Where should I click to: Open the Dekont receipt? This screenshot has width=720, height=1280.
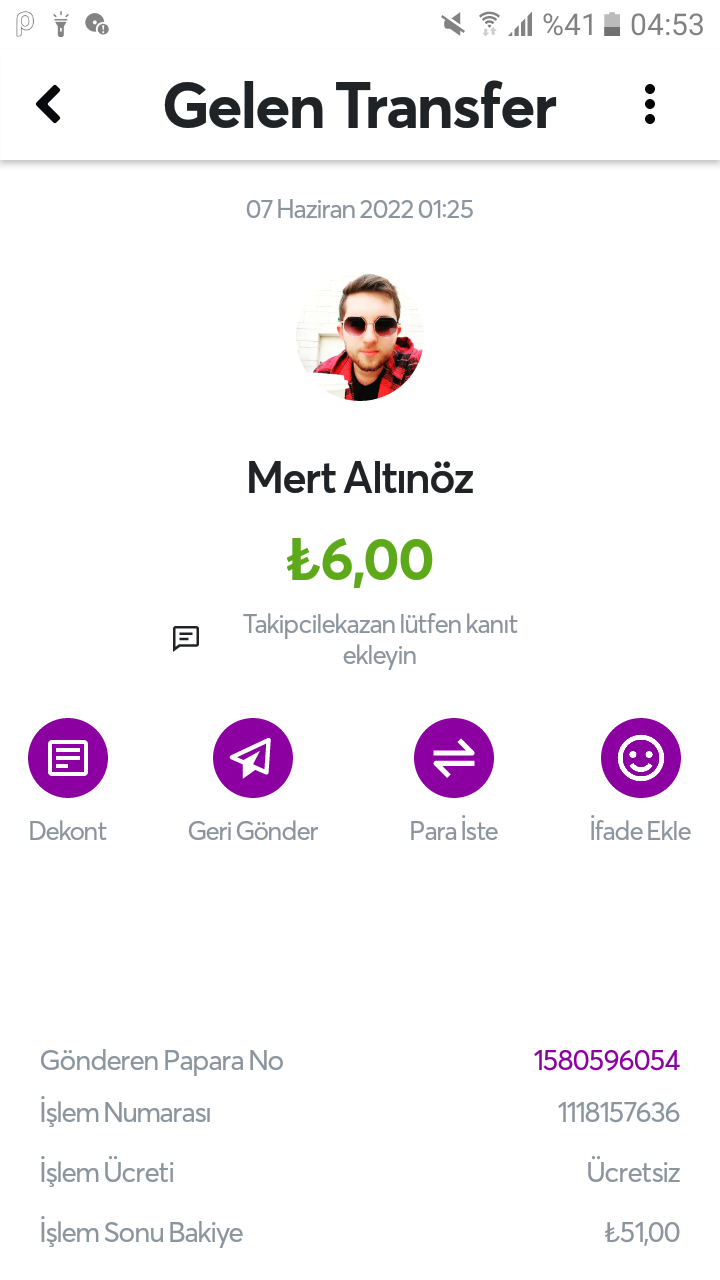pos(68,759)
